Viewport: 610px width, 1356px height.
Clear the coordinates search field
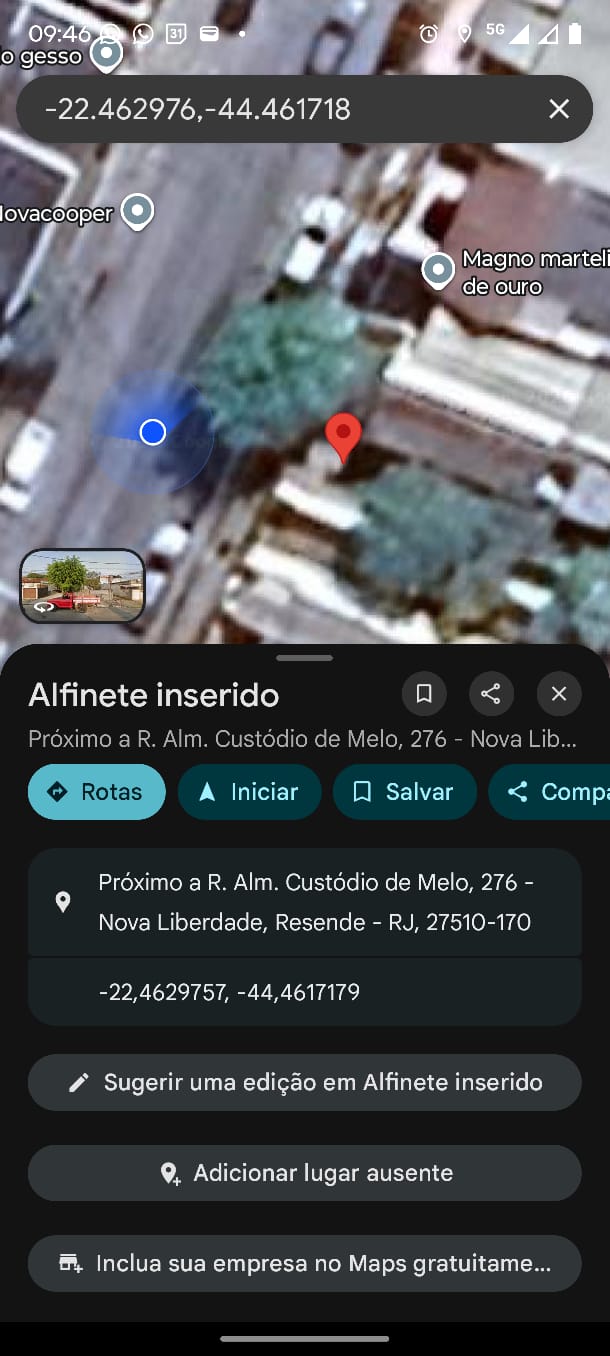pyautogui.click(x=559, y=109)
